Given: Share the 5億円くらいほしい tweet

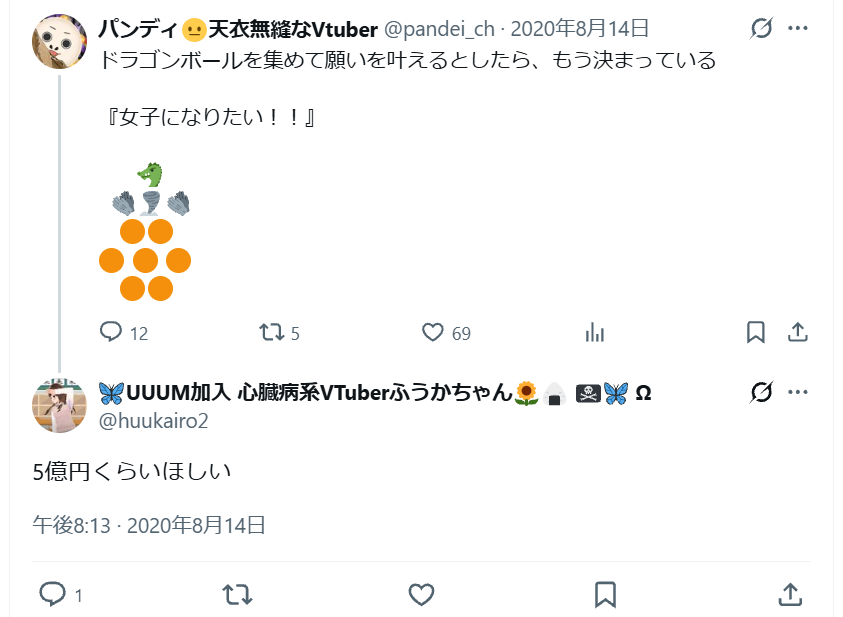Looking at the screenshot, I should pos(790,594).
